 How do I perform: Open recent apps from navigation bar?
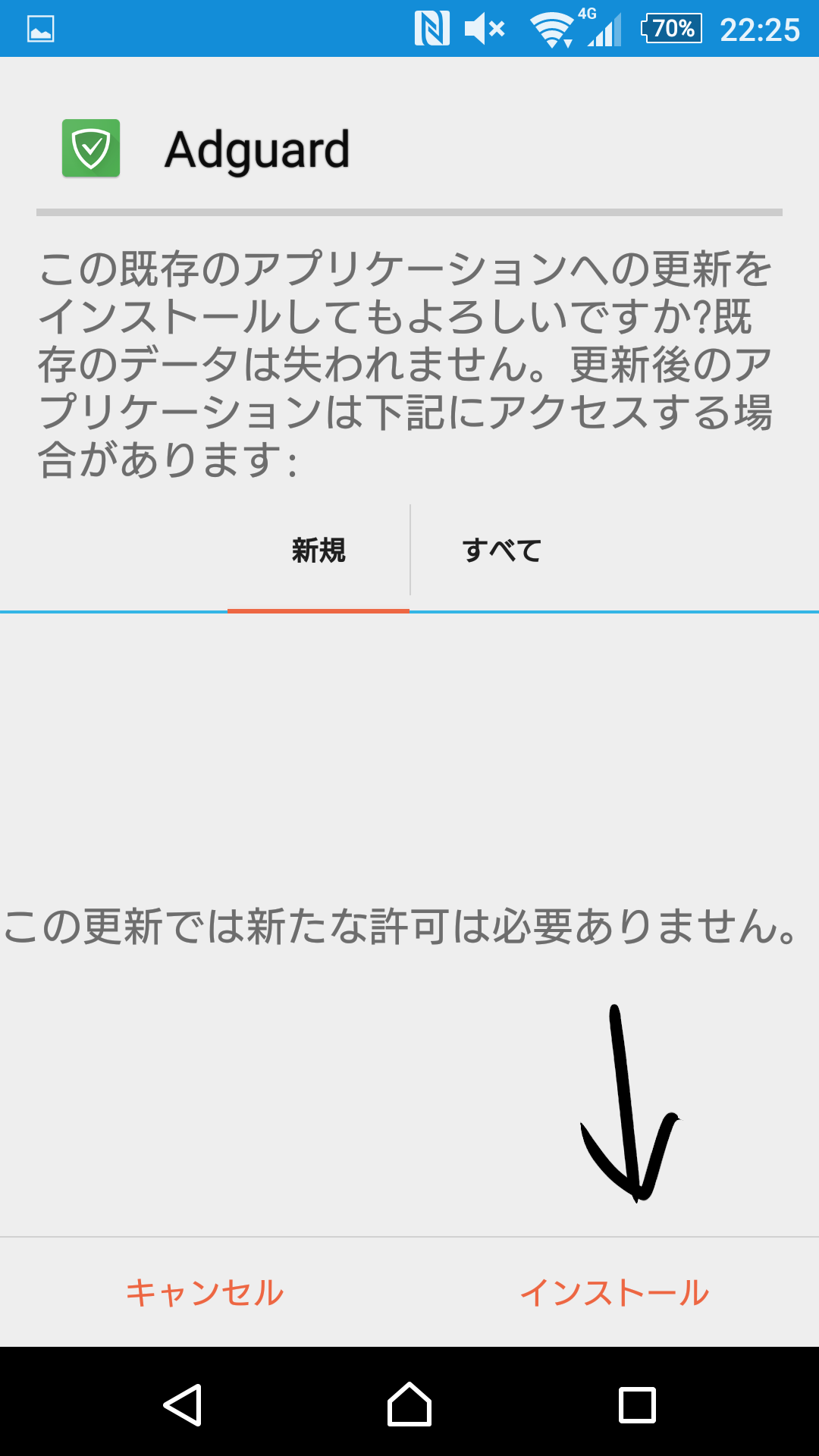pos(637,1404)
